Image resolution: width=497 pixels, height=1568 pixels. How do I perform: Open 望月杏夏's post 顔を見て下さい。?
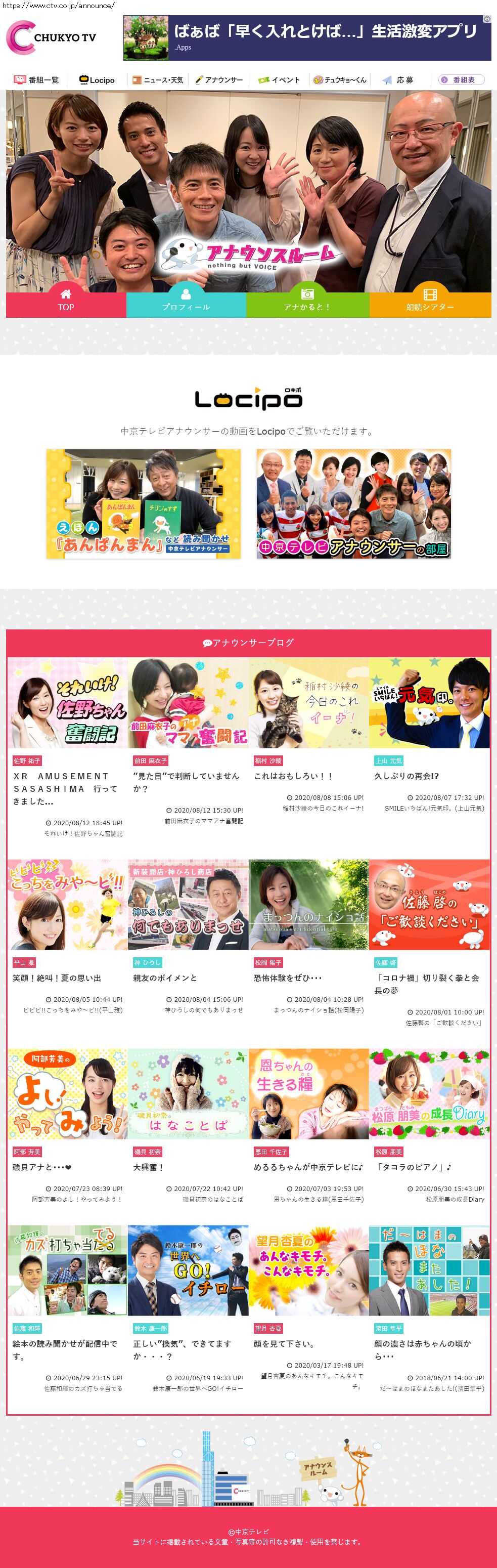coord(284,1343)
